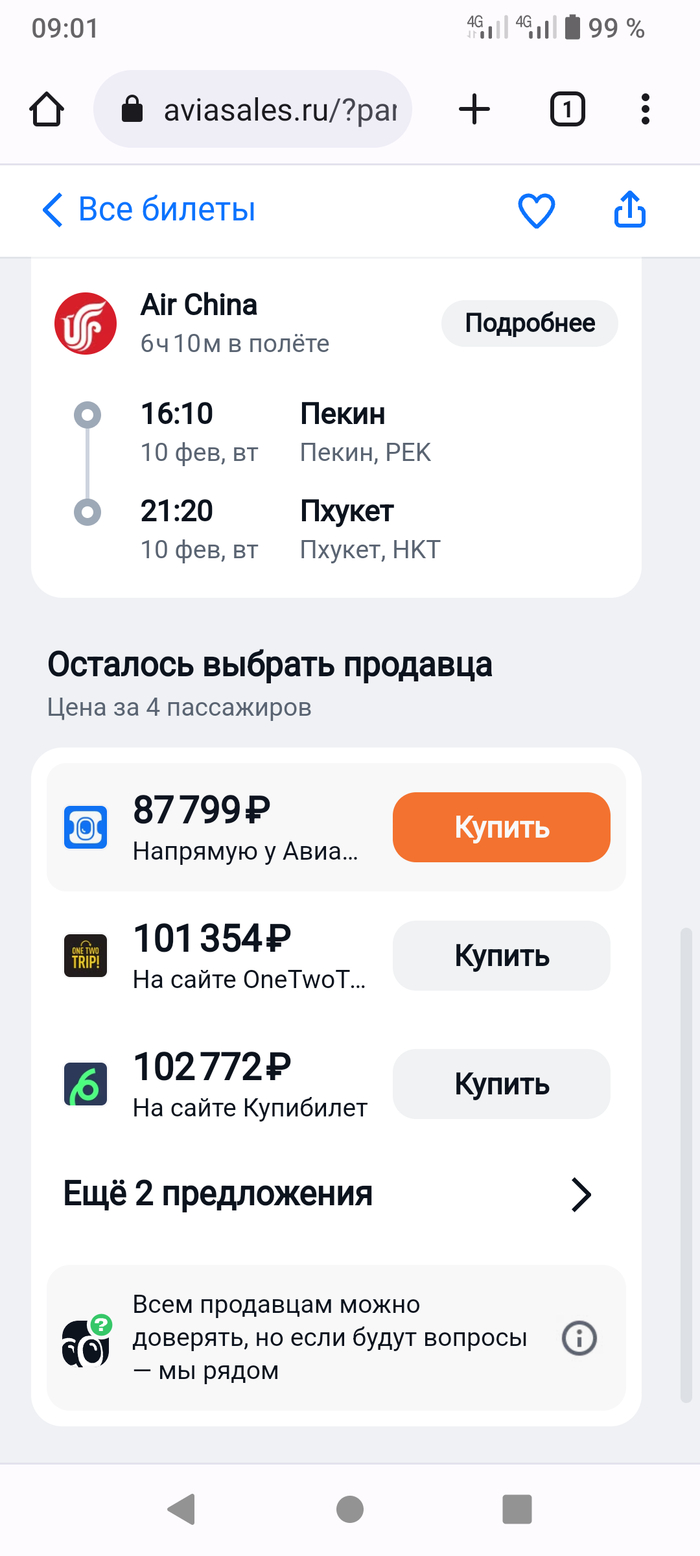Open the tab switcher

point(567,110)
